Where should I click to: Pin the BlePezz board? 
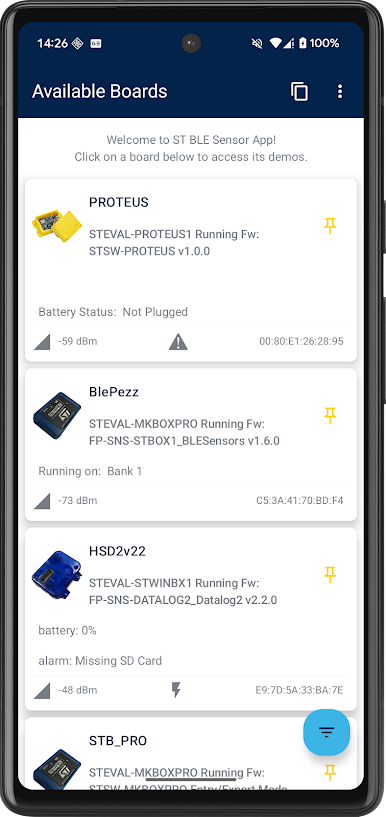[x=330, y=415]
